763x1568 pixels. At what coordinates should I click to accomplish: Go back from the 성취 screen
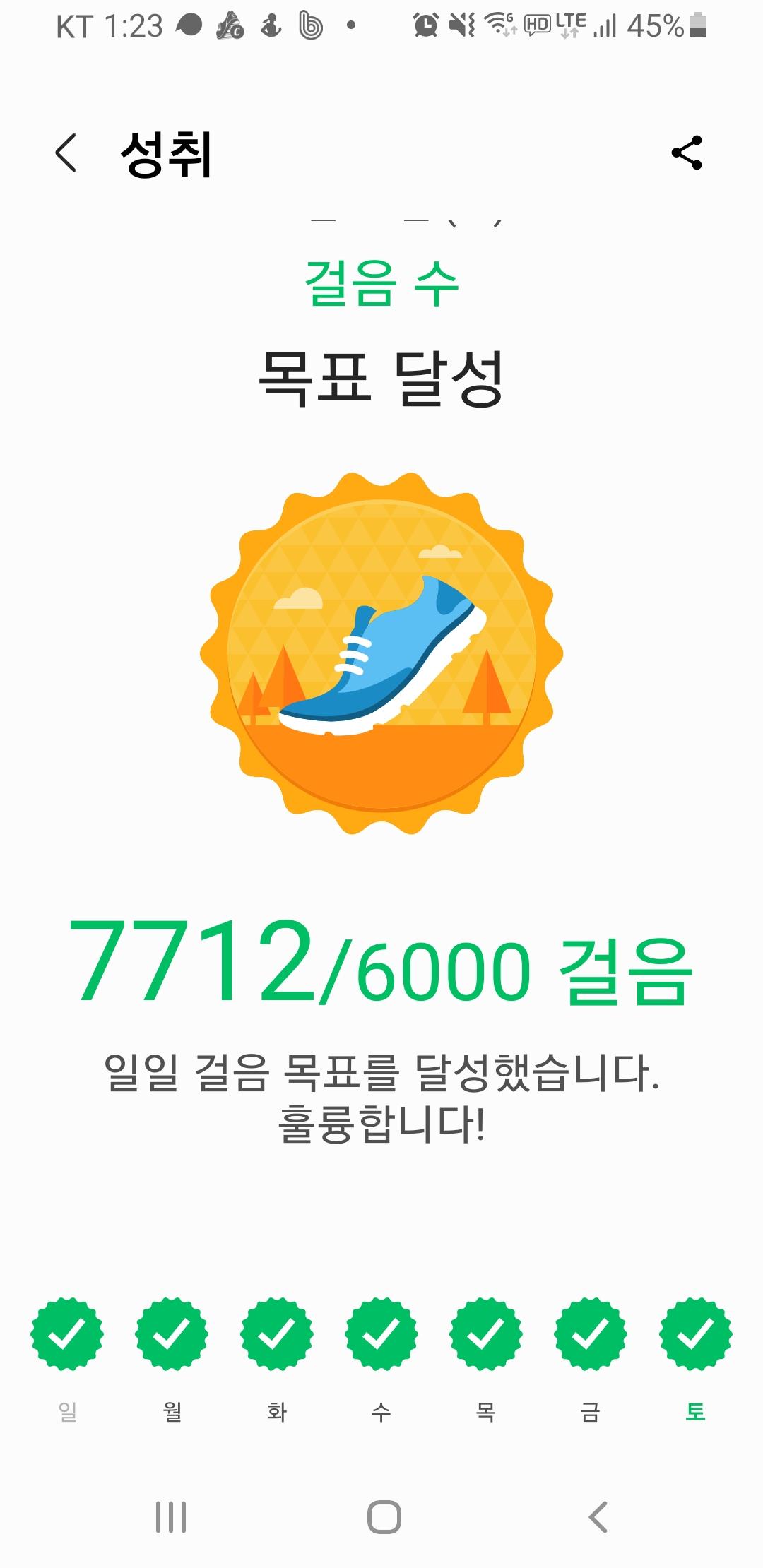(x=66, y=153)
